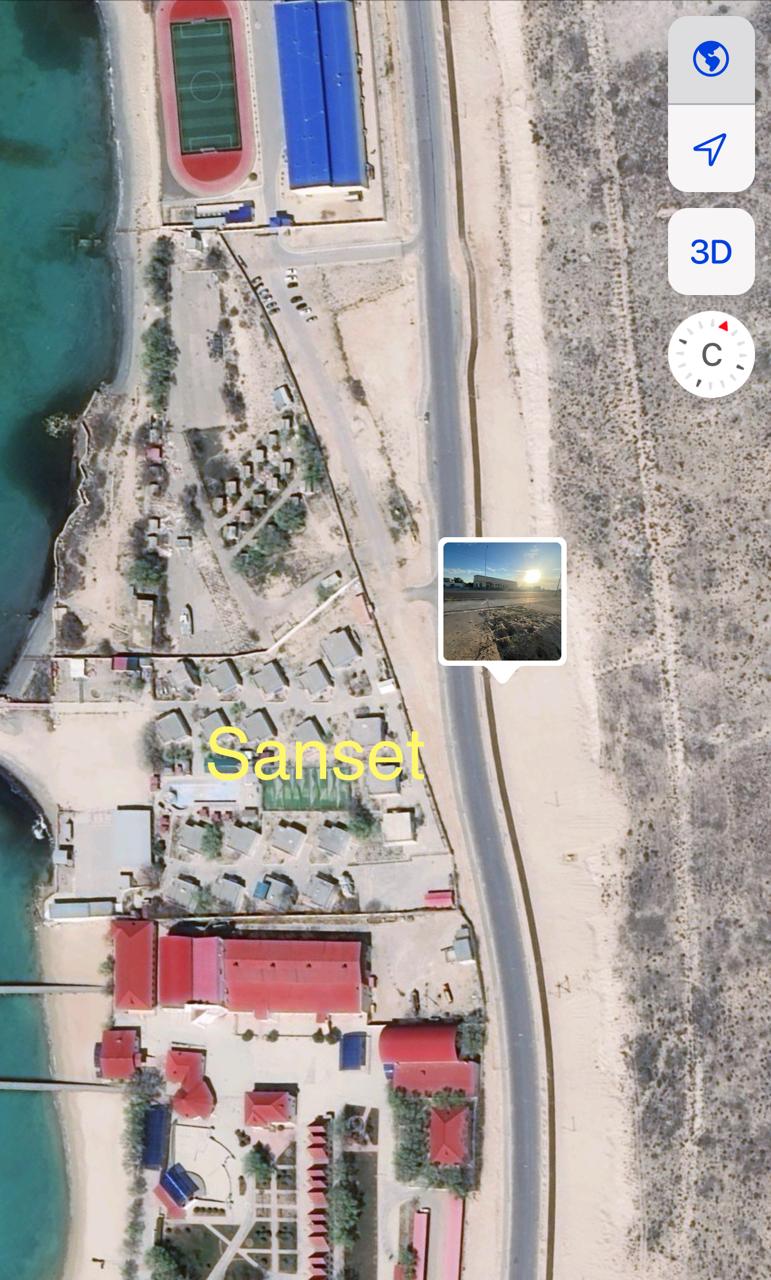This screenshot has width=771, height=1280.
Task: Open the map mode globe button
Action: click(x=711, y=60)
